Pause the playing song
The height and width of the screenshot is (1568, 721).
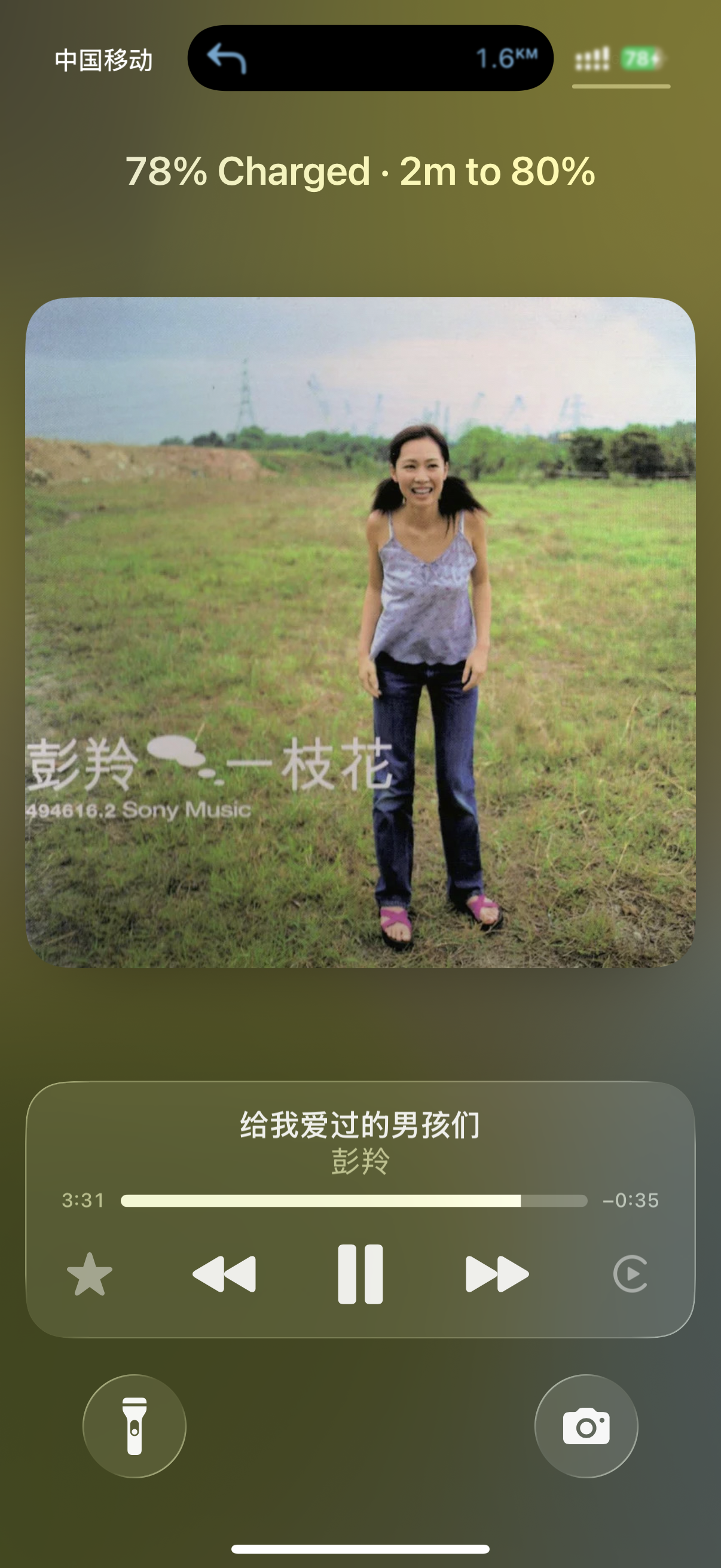coord(360,1274)
